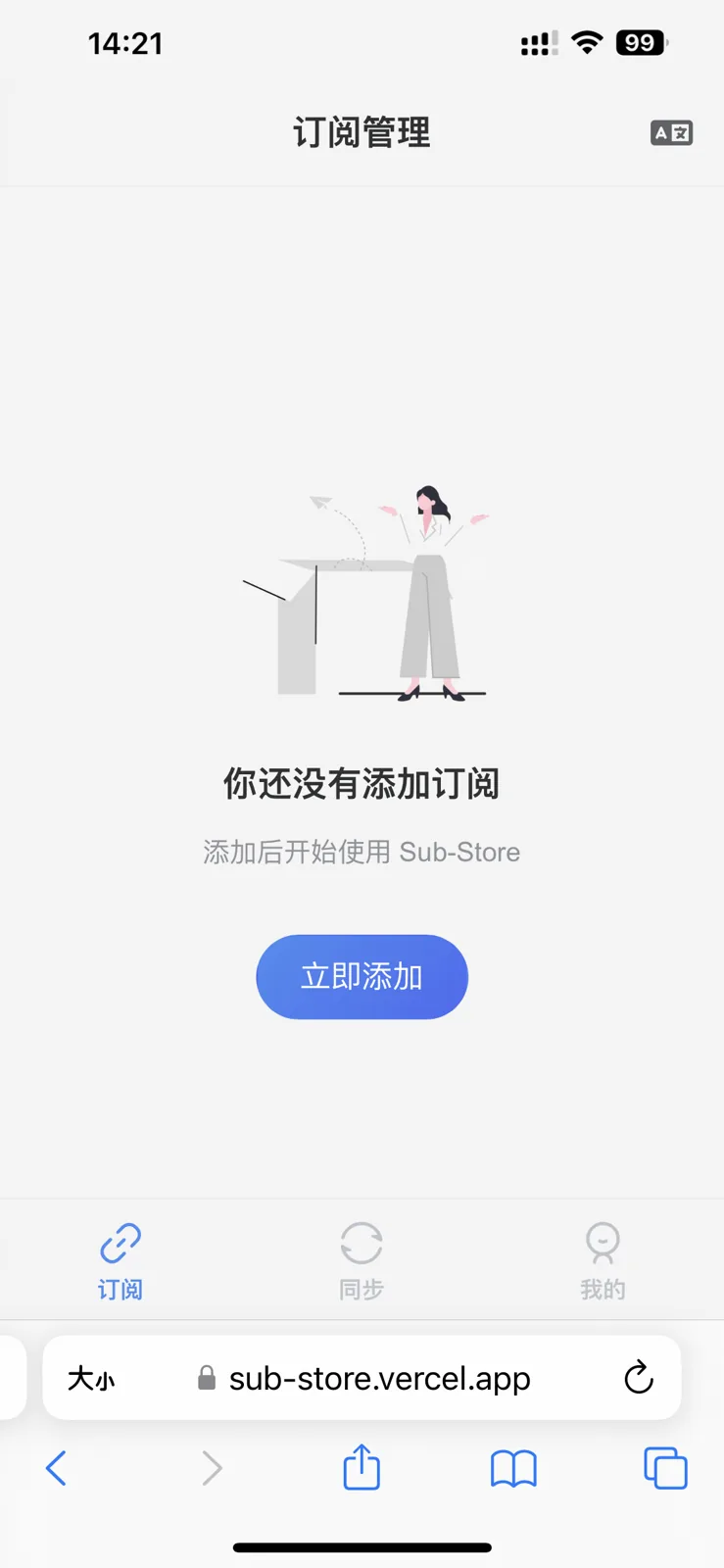Go back in Safari

tap(57, 1468)
